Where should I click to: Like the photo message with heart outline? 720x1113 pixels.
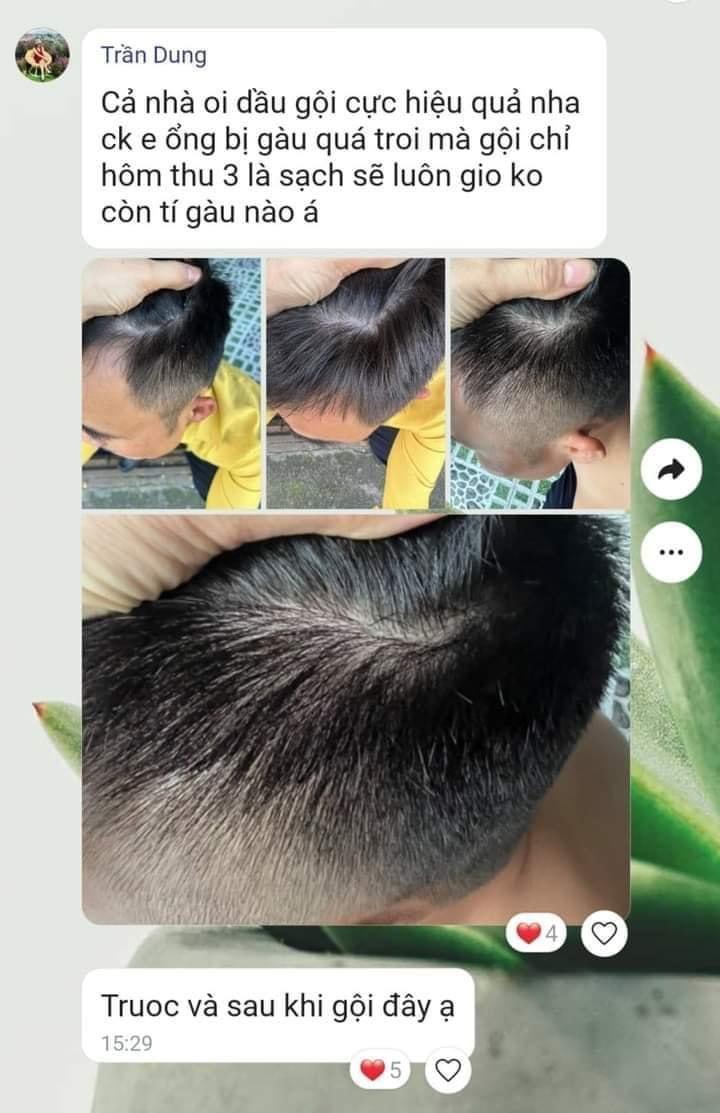(x=604, y=933)
